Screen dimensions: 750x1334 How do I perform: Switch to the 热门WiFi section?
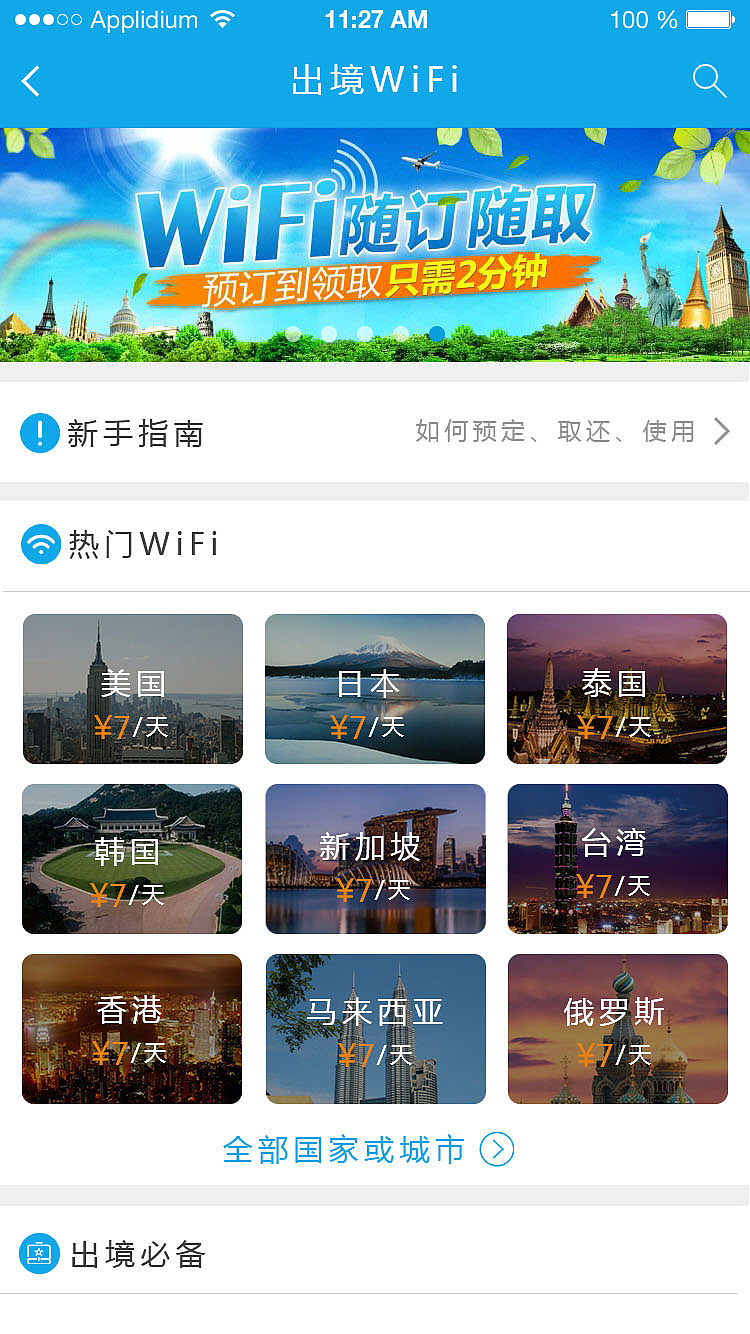[140, 543]
